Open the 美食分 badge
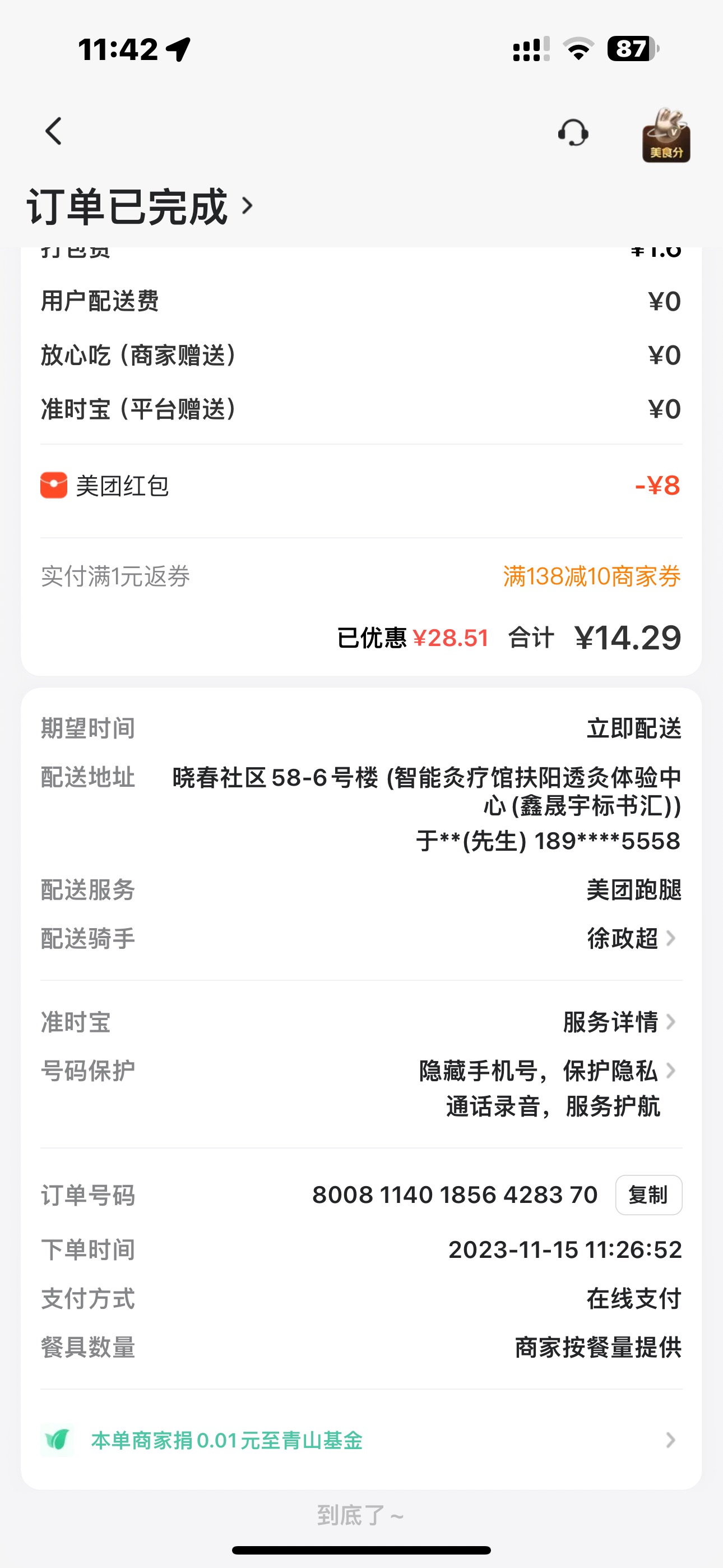The image size is (723, 1568). [x=666, y=135]
